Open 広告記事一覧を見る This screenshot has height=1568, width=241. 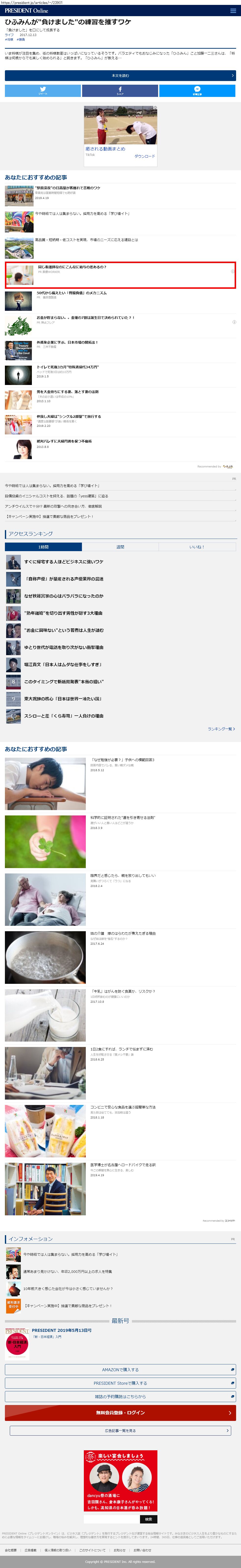(x=120, y=1430)
